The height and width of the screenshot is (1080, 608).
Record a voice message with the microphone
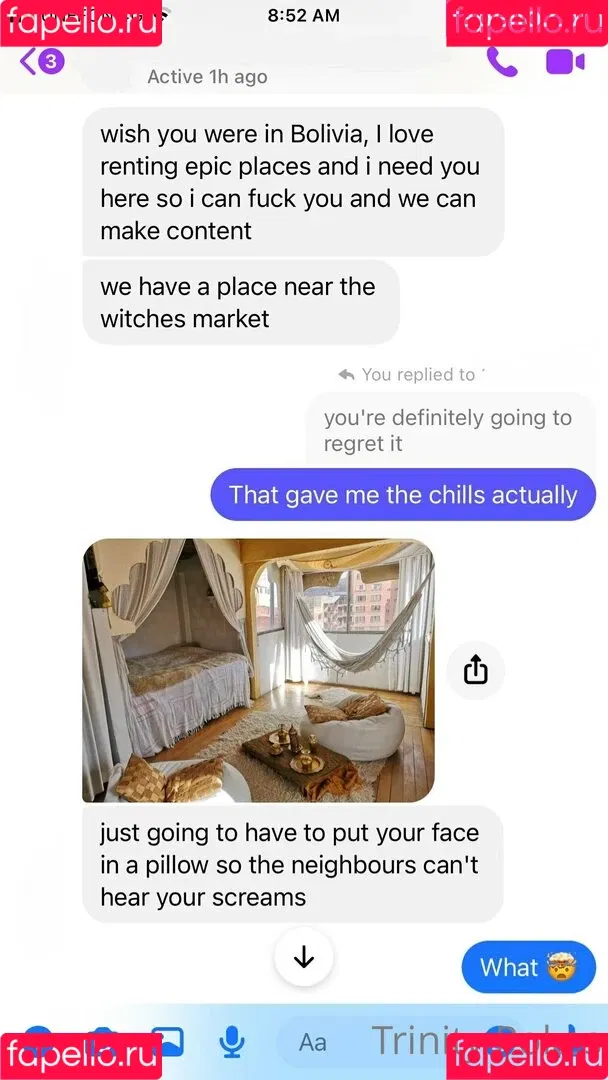click(x=232, y=1042)
